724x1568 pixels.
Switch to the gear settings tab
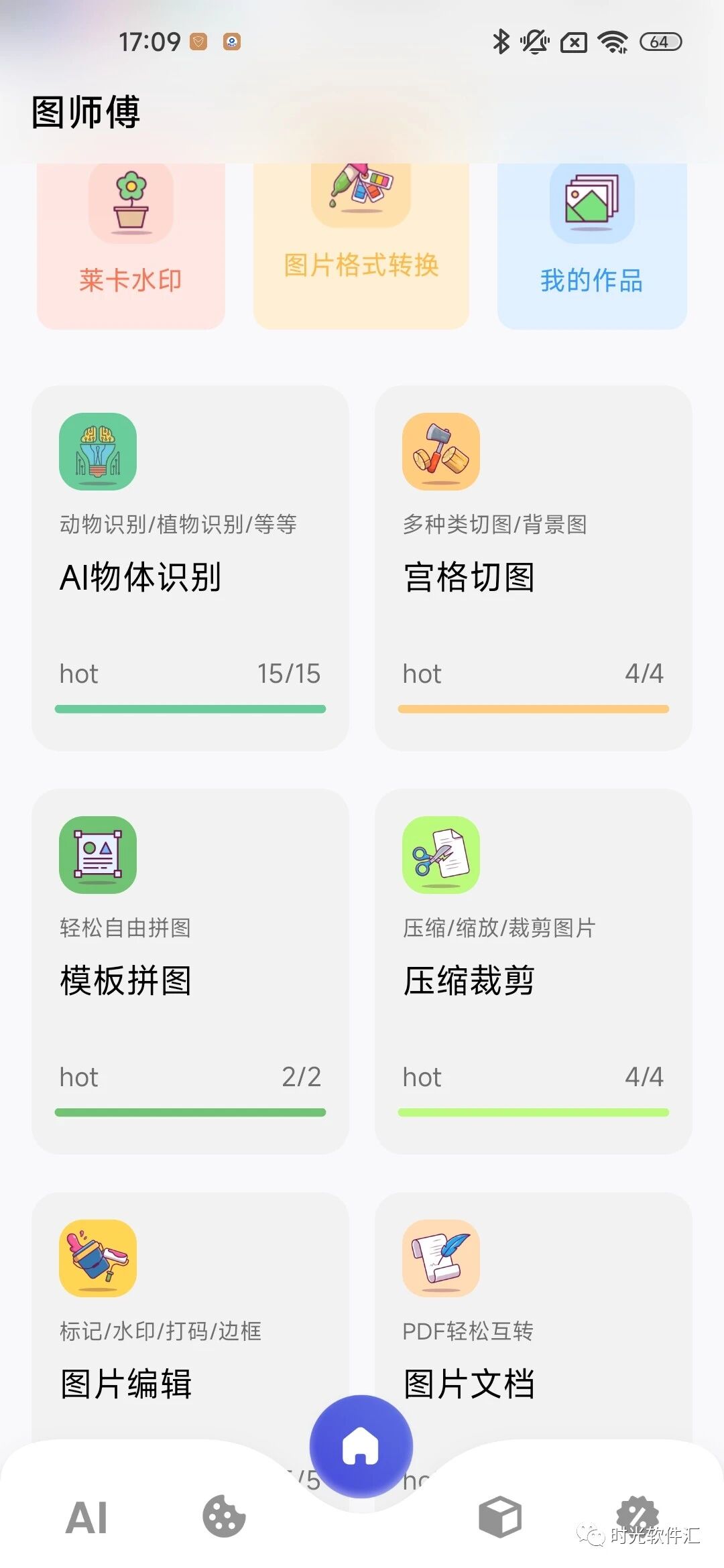tap(638, 1516)
